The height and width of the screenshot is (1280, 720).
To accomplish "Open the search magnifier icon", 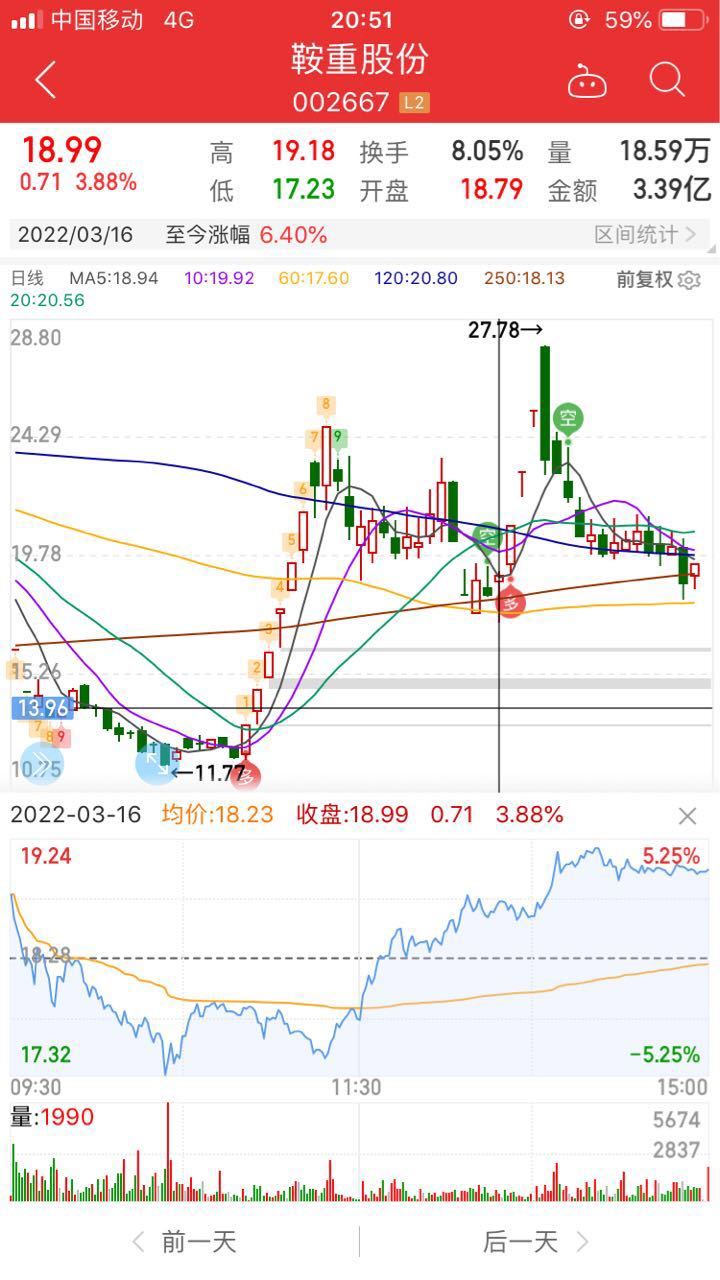I will coord(666,79).
